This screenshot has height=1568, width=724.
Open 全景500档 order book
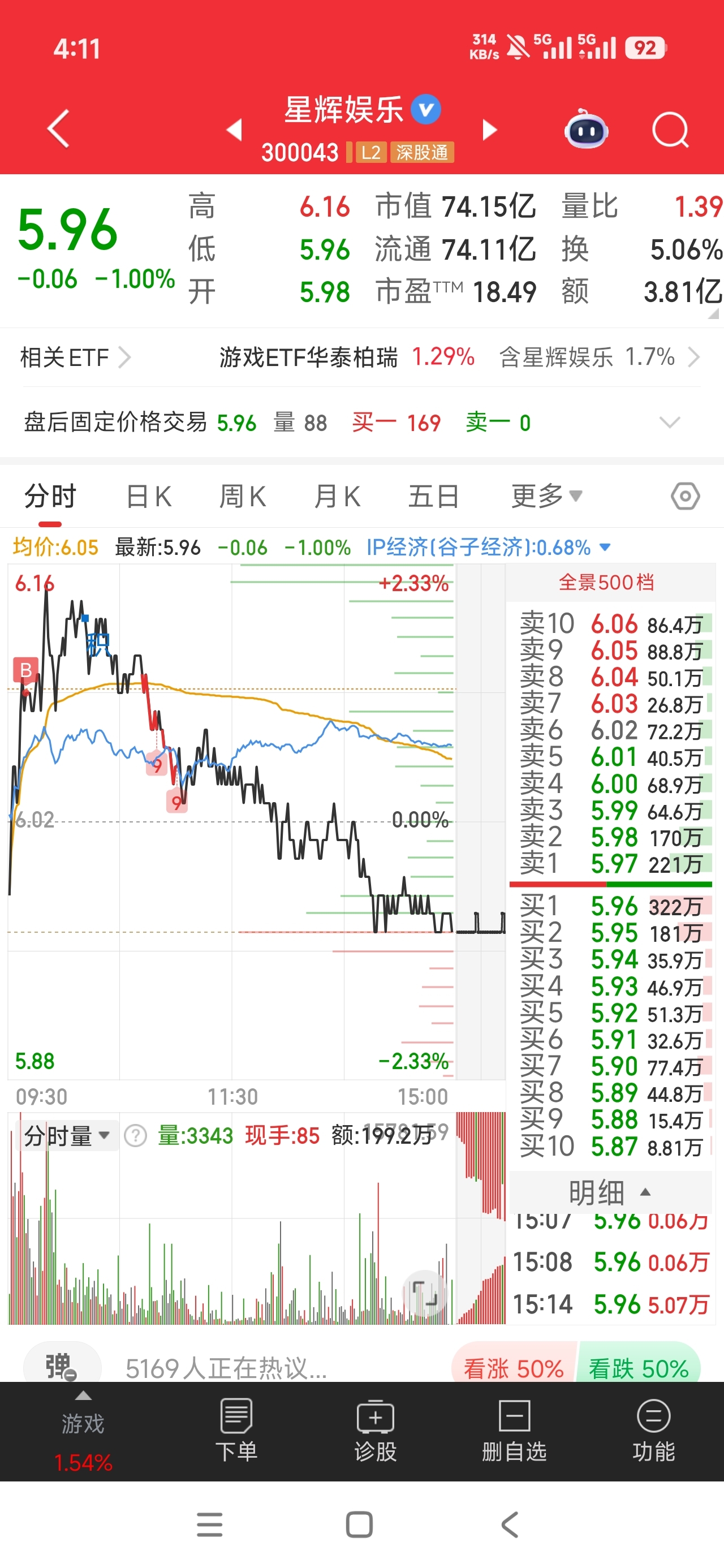[606, 583]
